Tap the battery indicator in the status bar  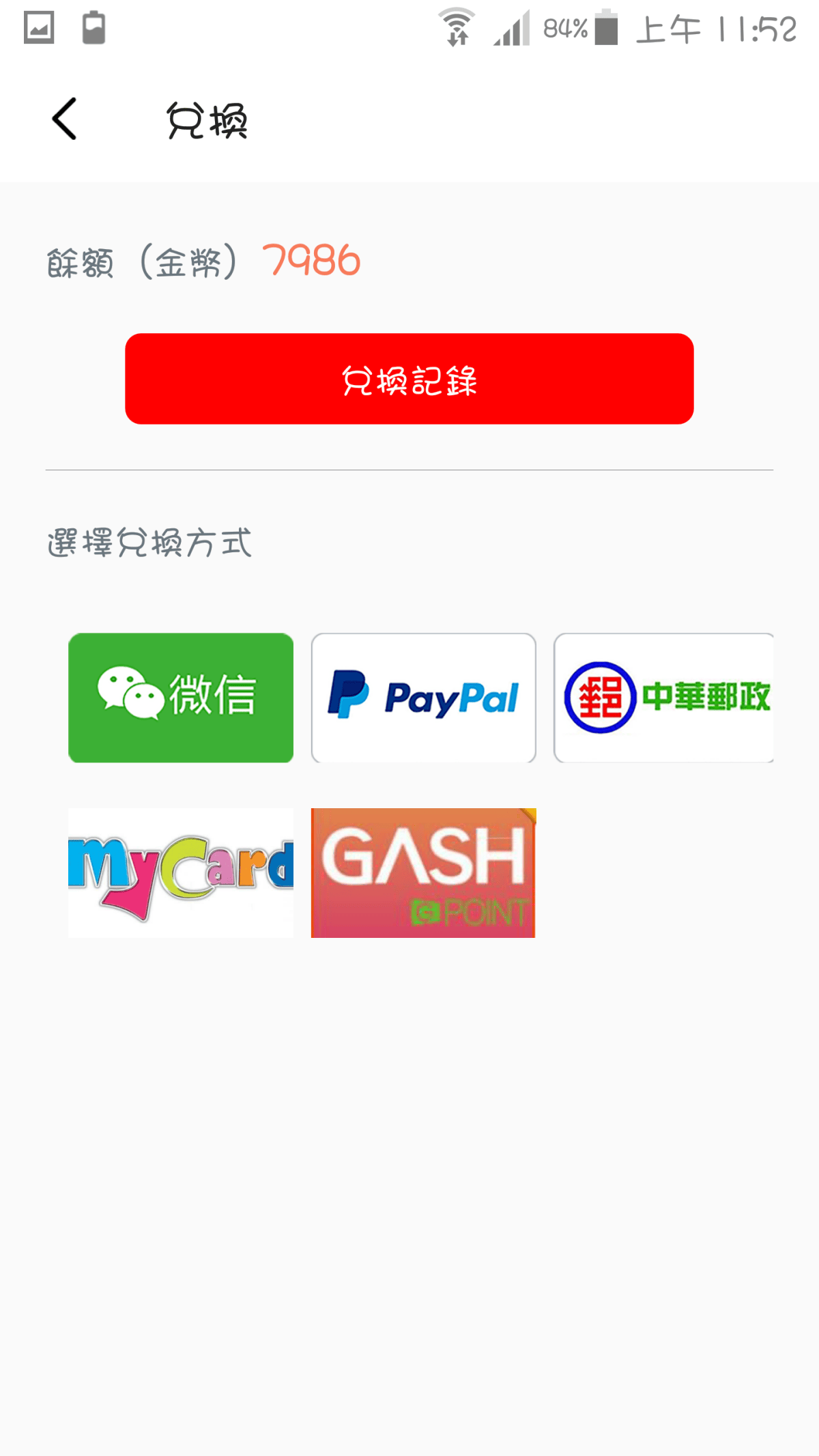(605, 29)
